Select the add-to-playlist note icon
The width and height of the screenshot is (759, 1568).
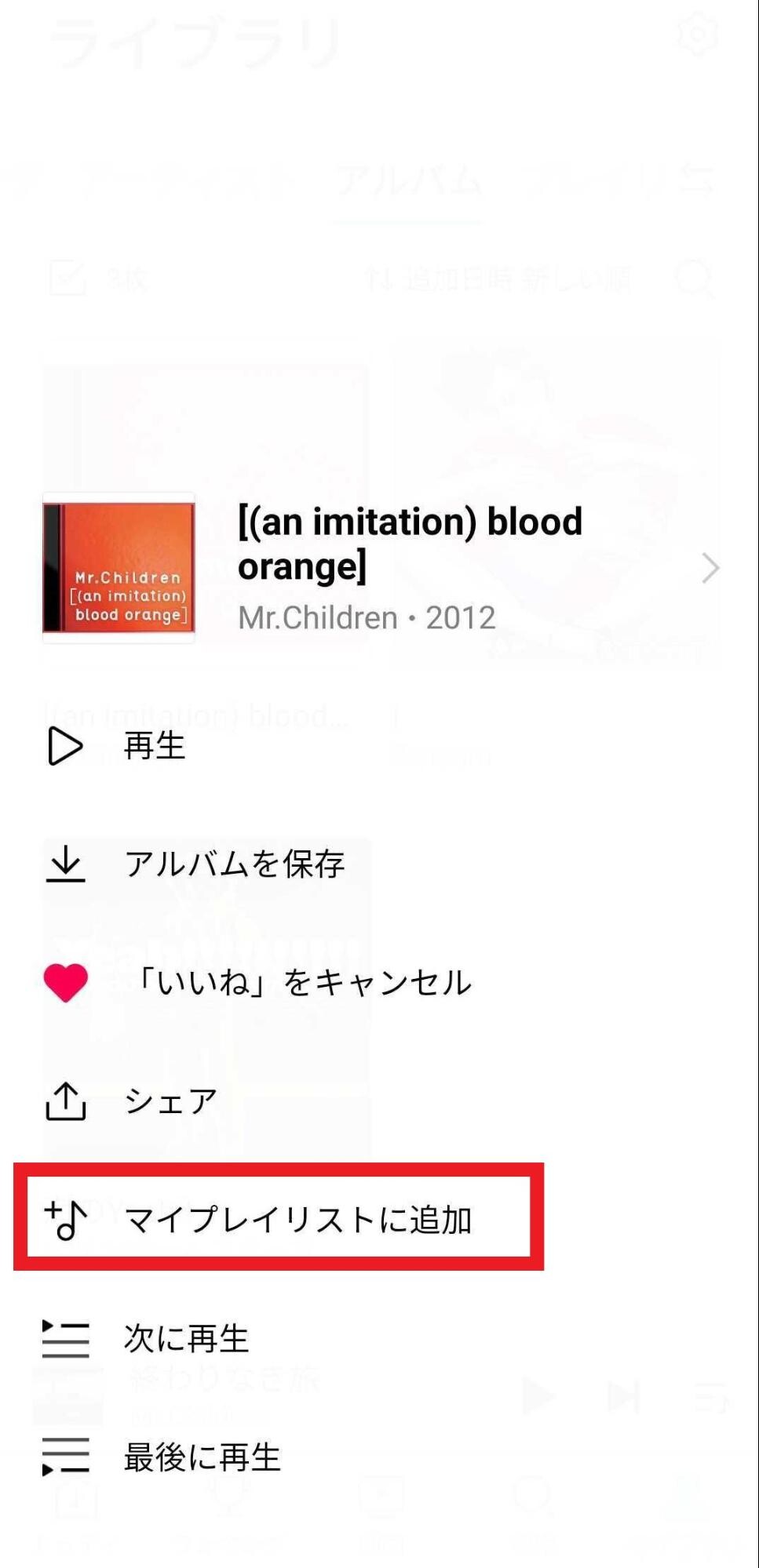point(64,1220)
